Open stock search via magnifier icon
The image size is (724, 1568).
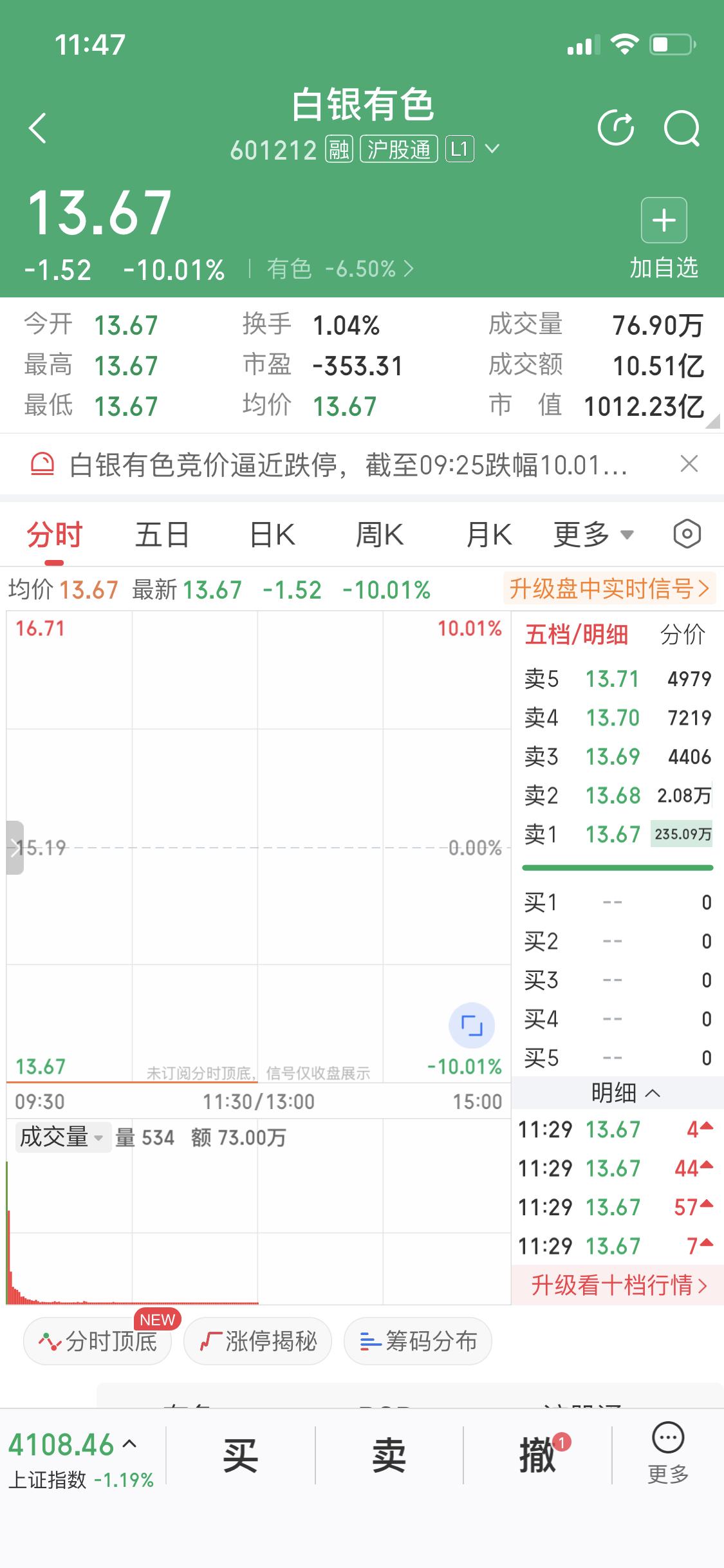click(682, 127)
